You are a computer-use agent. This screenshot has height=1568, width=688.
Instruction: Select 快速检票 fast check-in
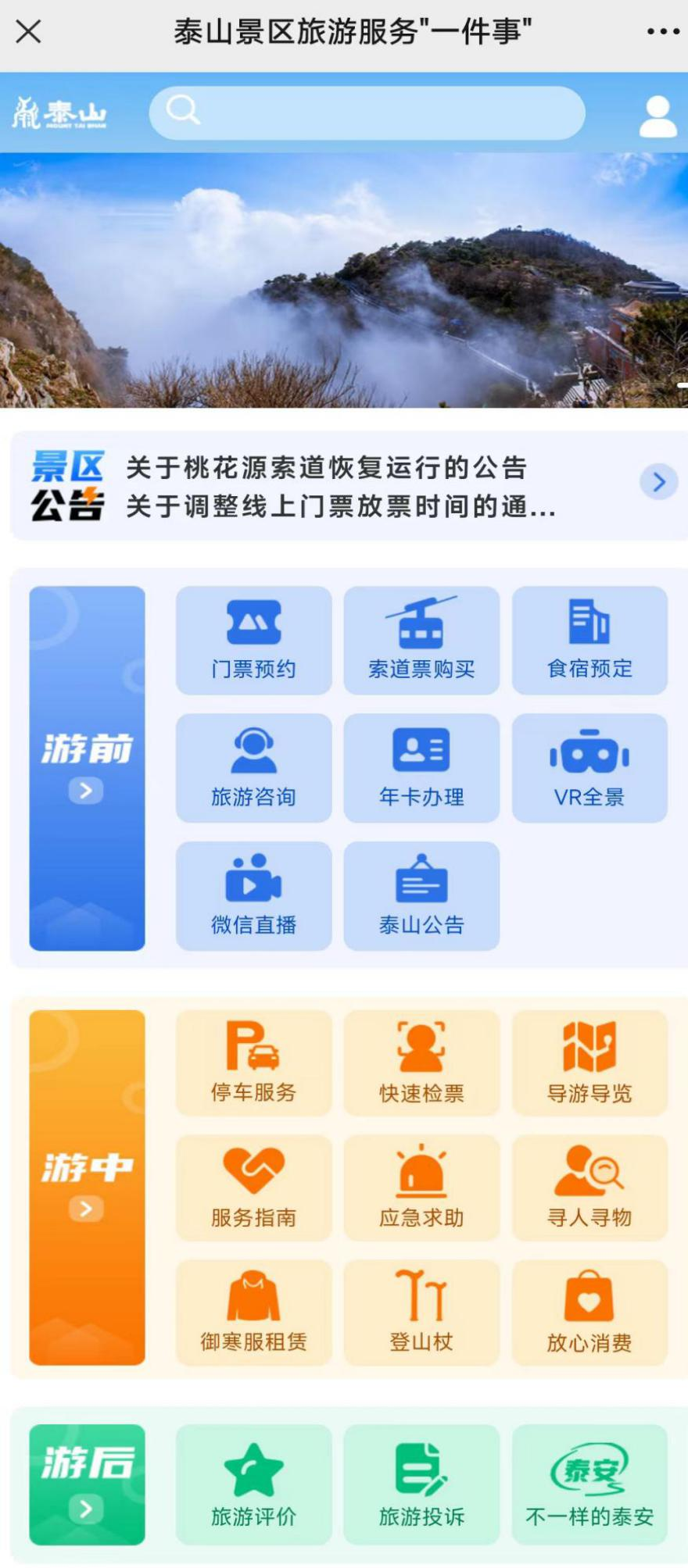(421, 1063)
